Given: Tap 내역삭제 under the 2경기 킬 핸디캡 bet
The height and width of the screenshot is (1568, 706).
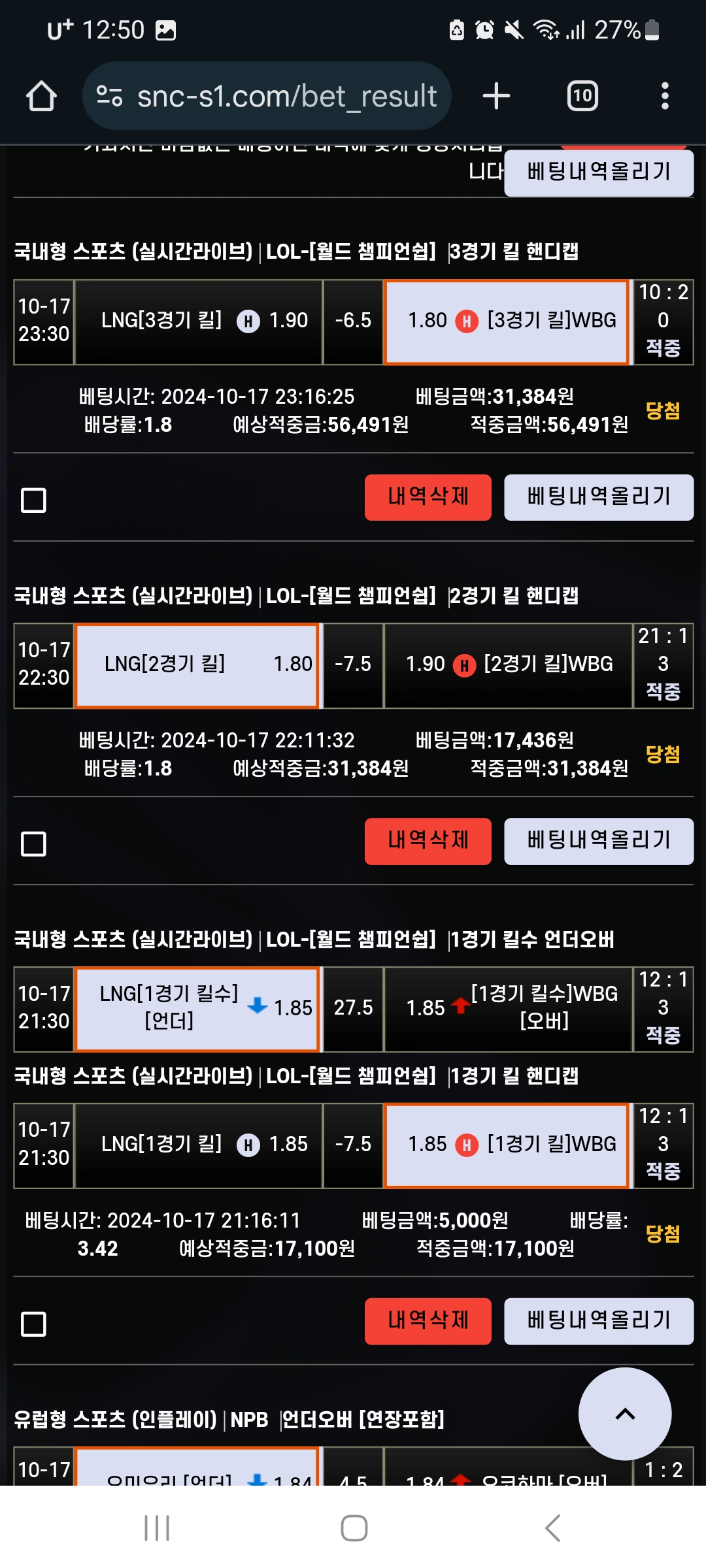Looking at the screenshot, I should pyautogui.click(x=428, y=841).
